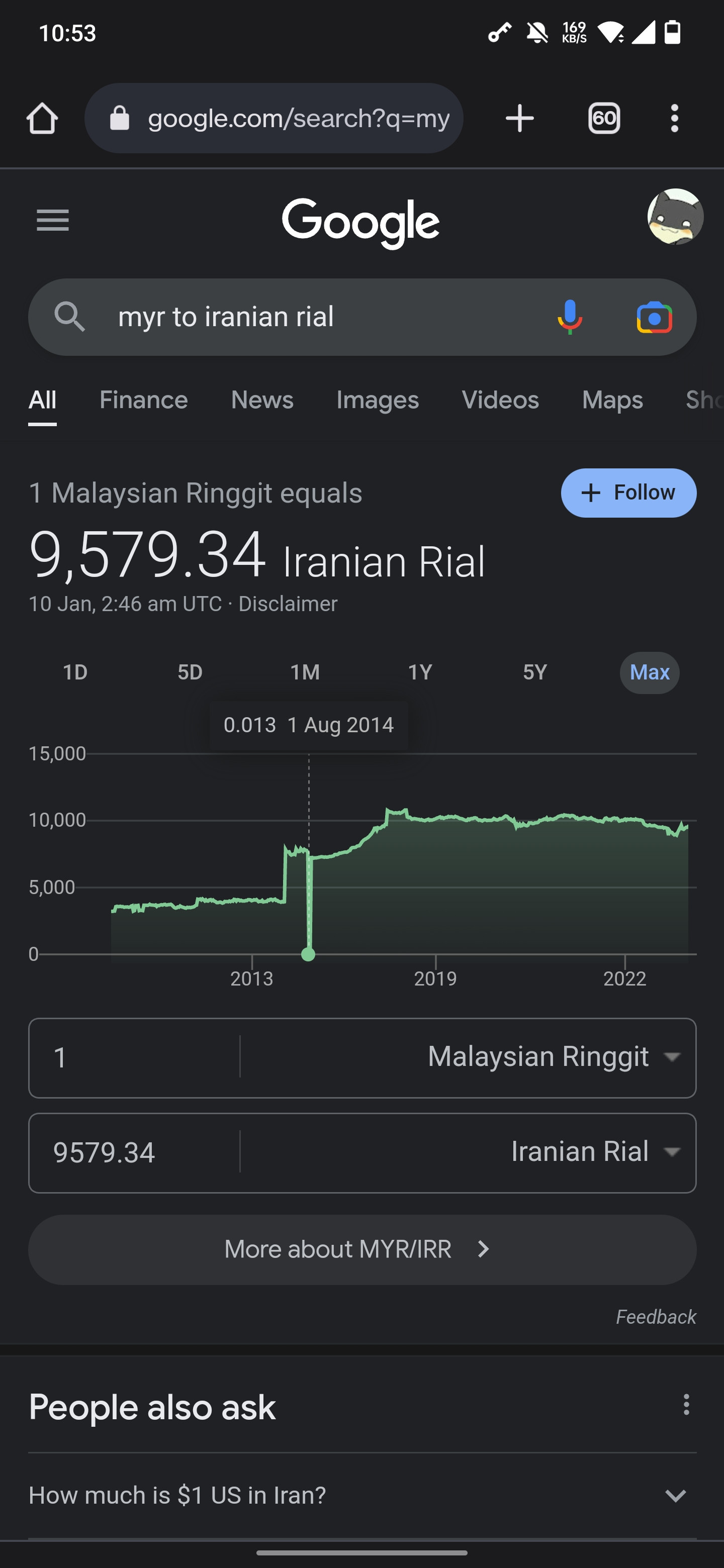The height and width of the screenshot is (1568, 724).
Task: Switch to the Finance tab
Action: point(144,401)
